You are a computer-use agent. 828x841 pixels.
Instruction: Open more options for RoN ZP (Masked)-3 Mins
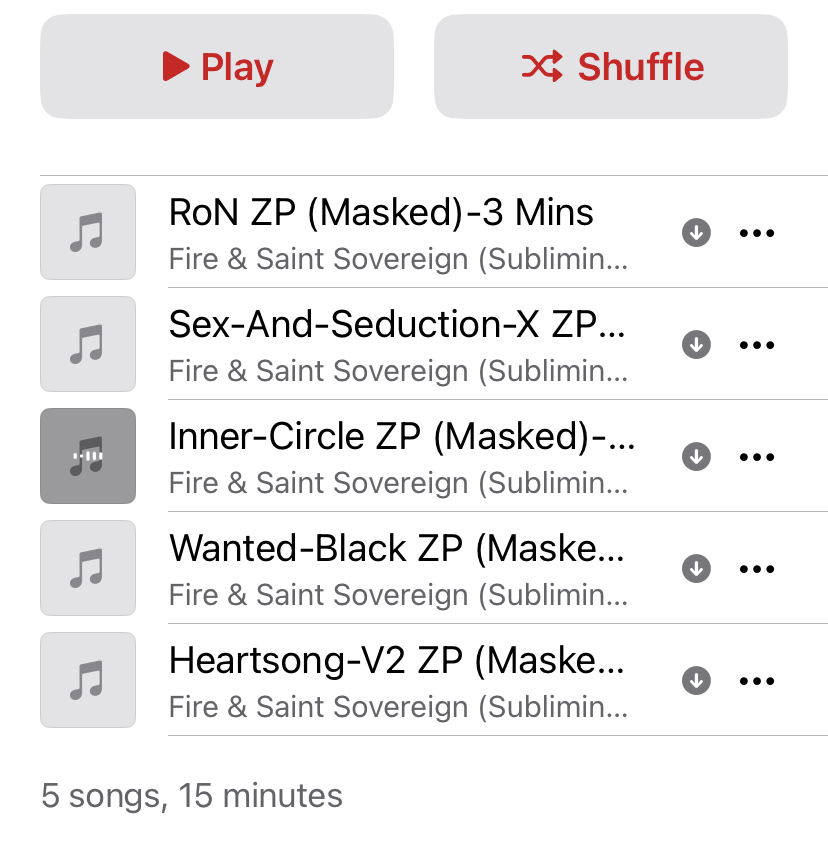click(x=757, y=233)
